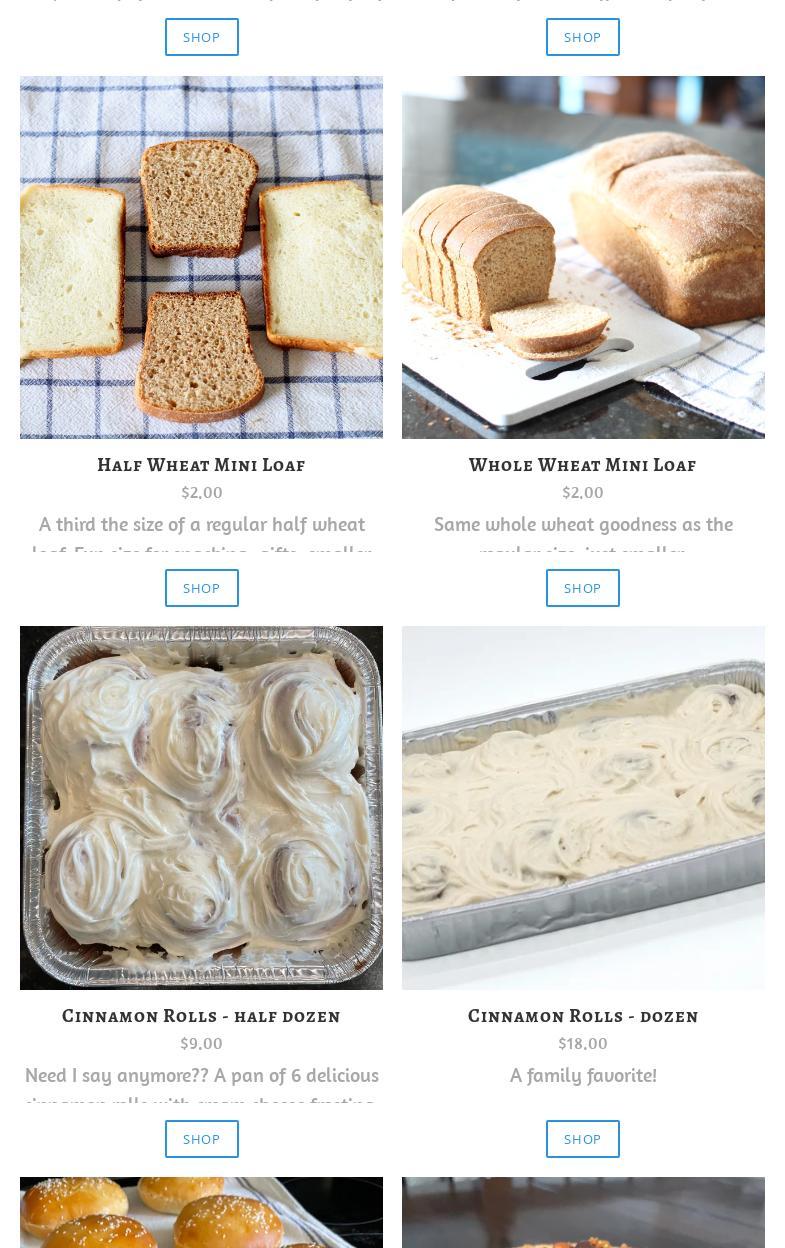Tap SHOP under Half Wheat Mini Loaf
The image size is (785, 1248).
[x=201, y=588]
